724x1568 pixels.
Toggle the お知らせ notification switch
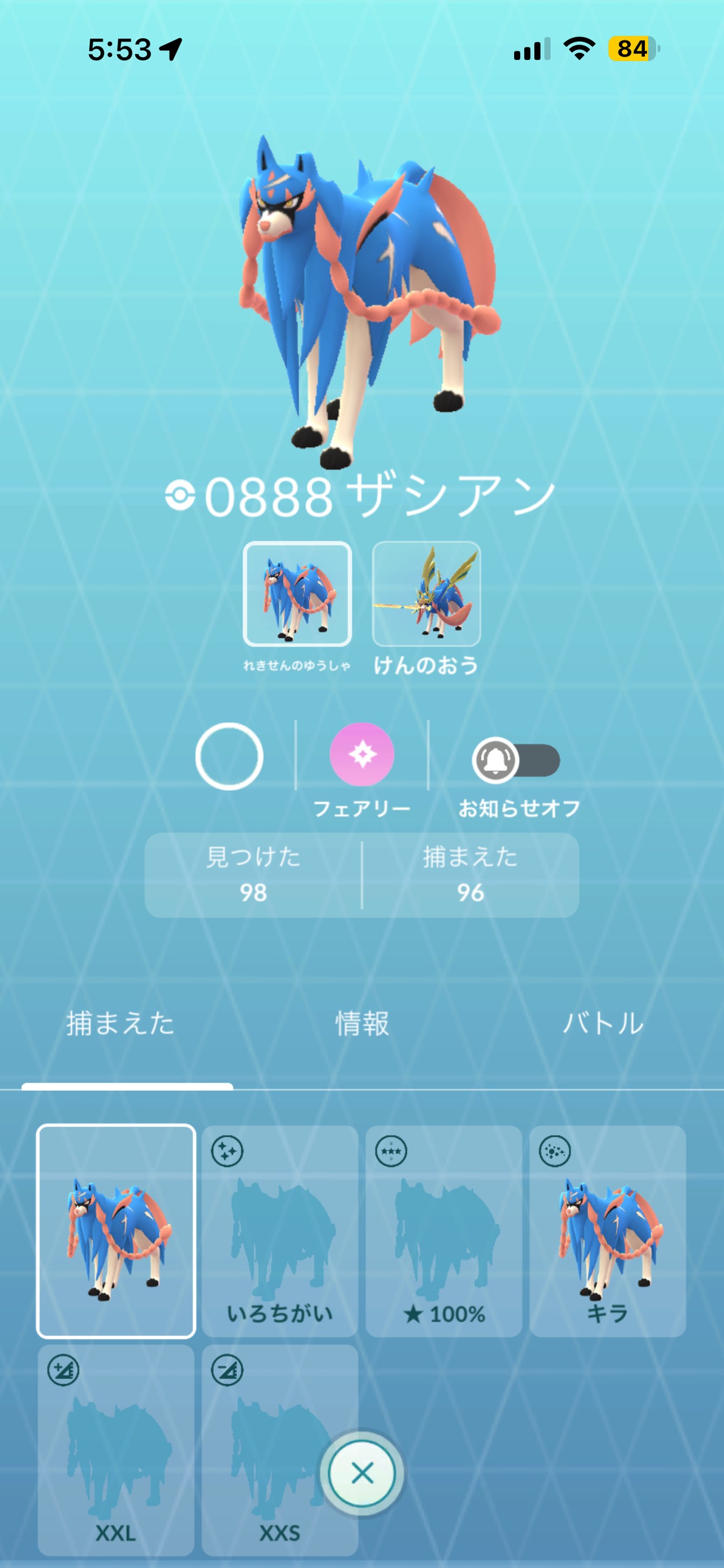point(516,760)
